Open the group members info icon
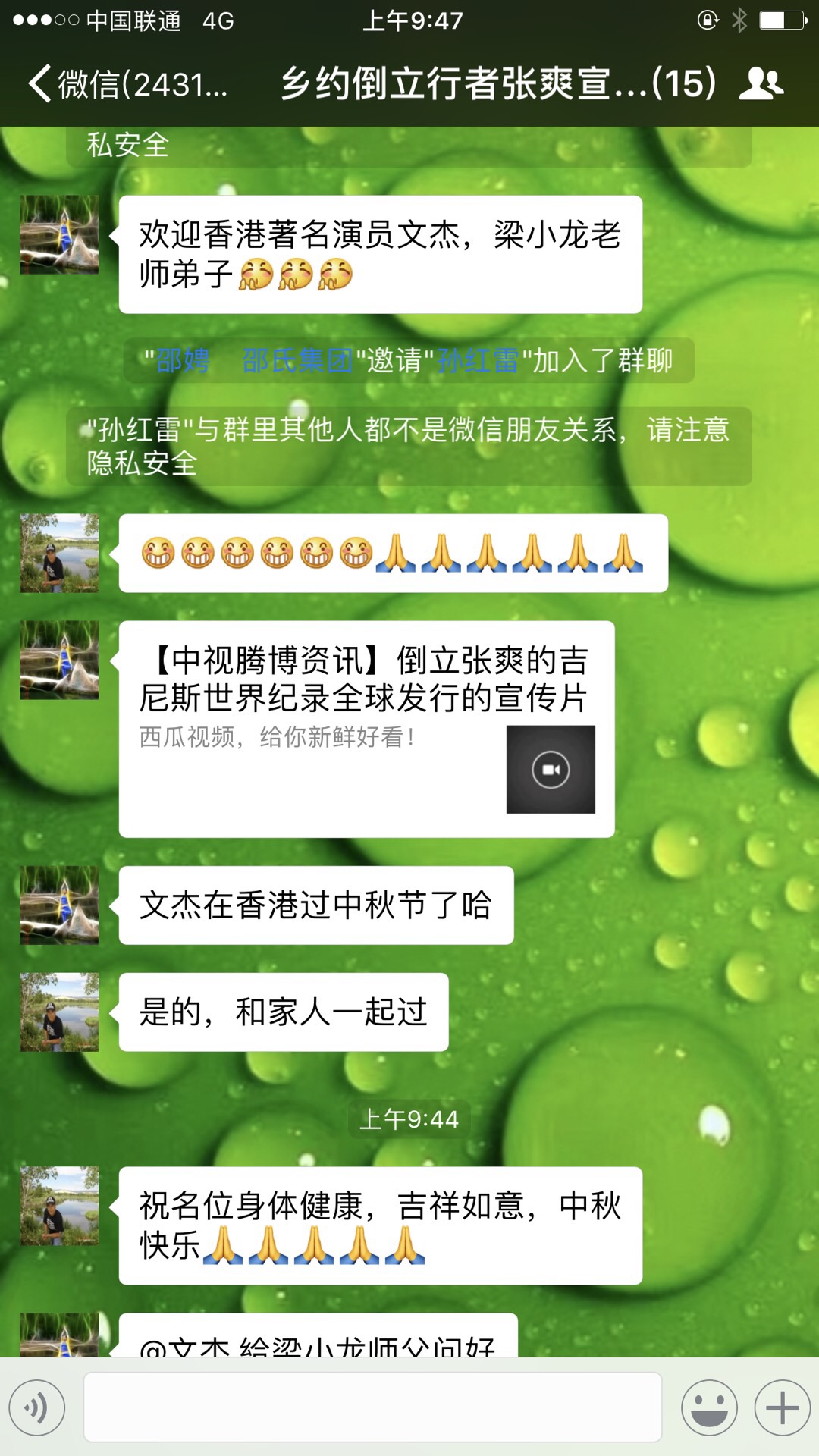Image resolution: width=819 pixels, height=1456 pixels. pos(761,83)
